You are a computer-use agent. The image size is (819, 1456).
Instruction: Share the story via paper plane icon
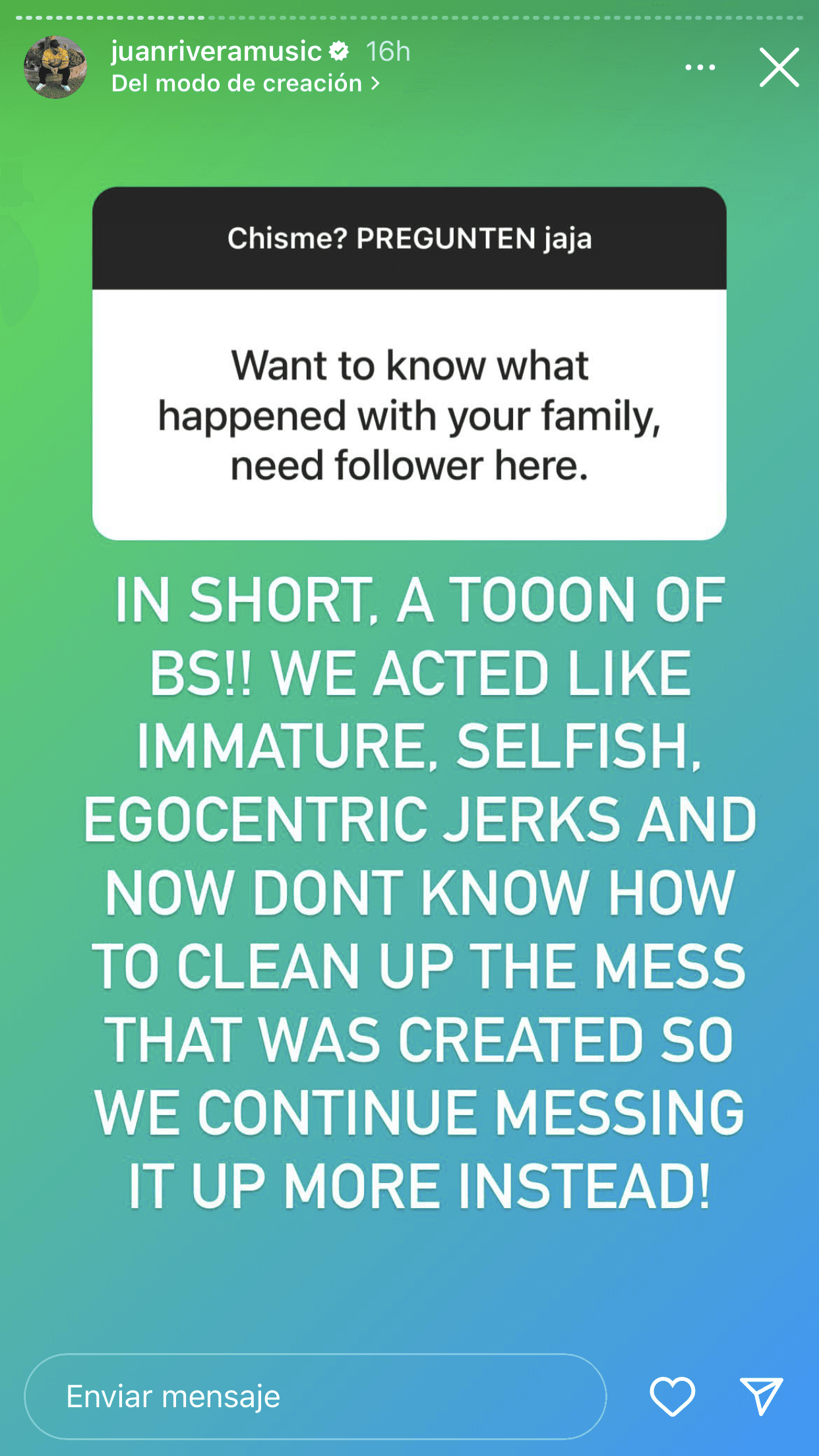click(x=761, y=1396)
